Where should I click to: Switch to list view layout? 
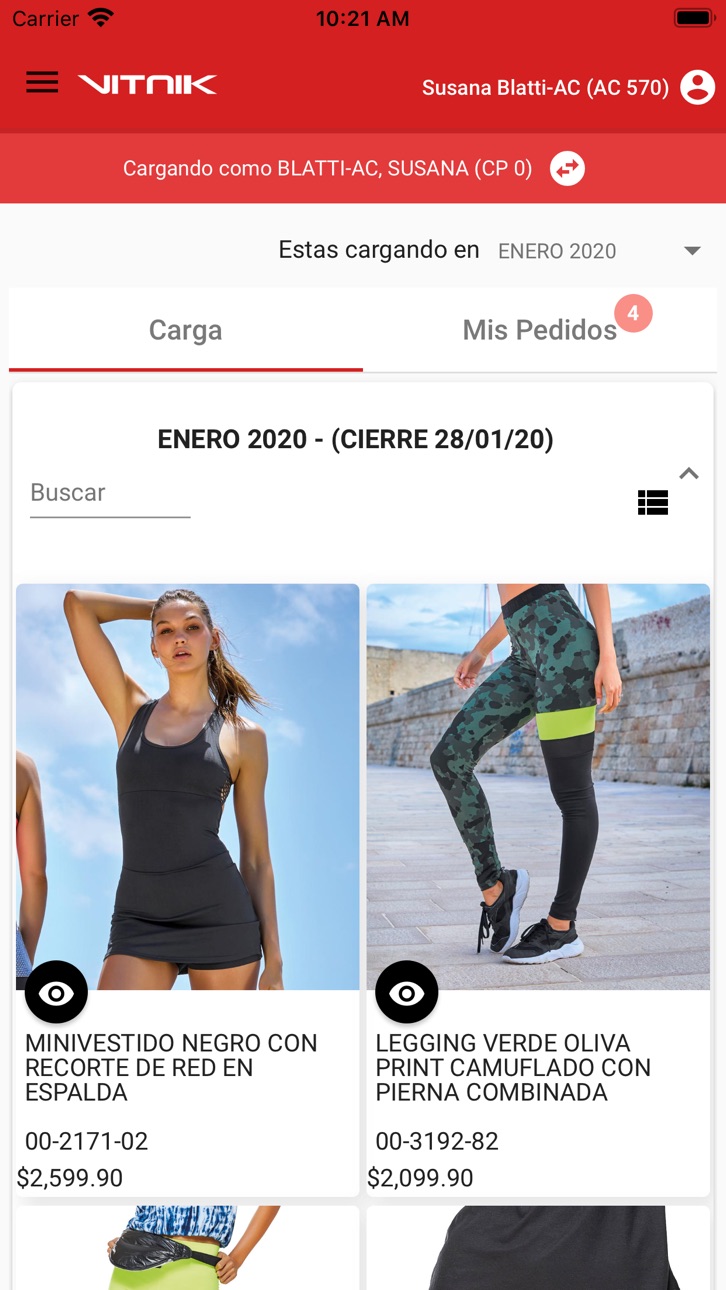pyautogui.click(x=653, y=503)
